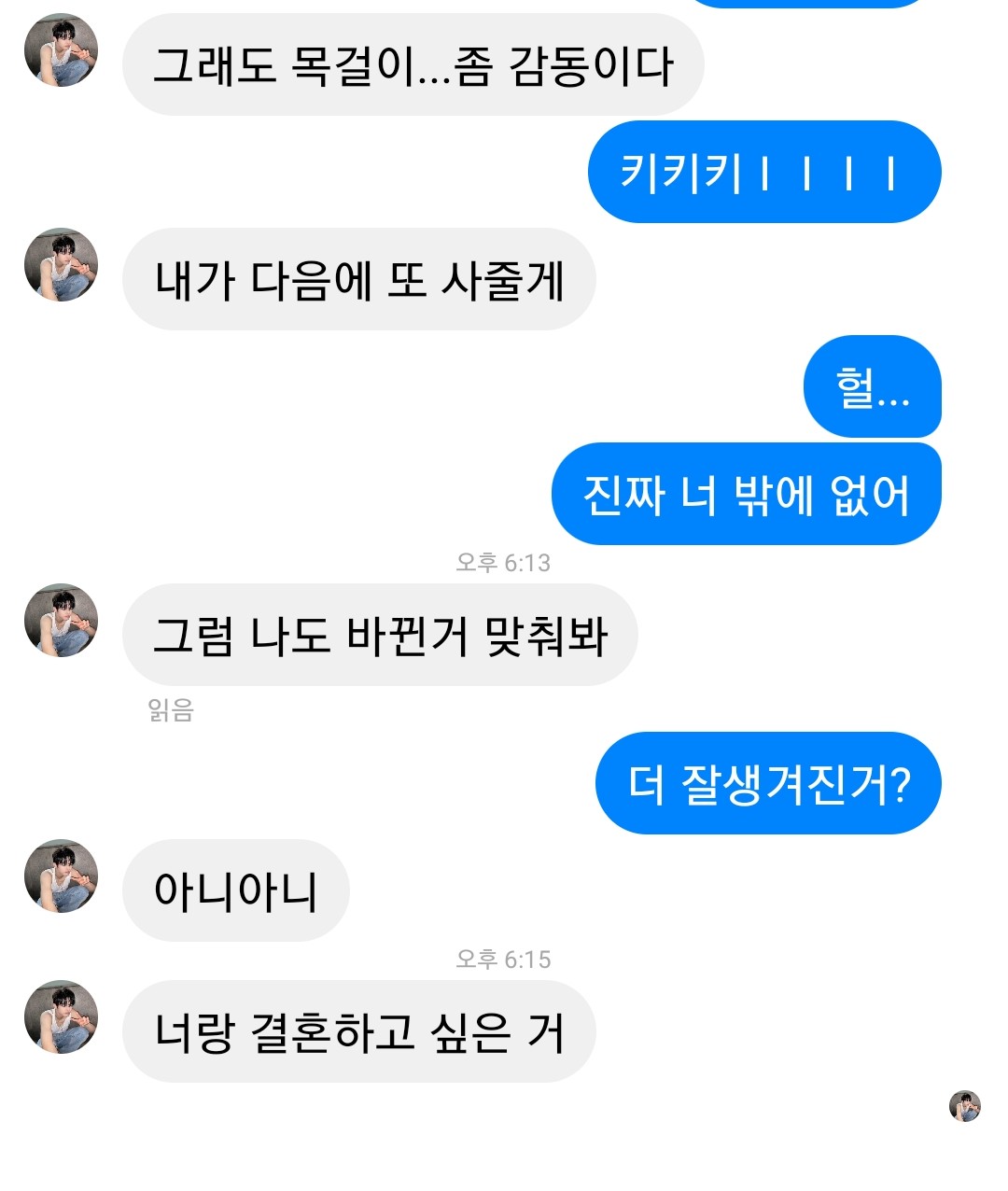The image size is (1008, 1191).
Task: Open avatar beside "그럼 나도 바뀐거 맞춰봐" message
Action: (x=62, y=621)
